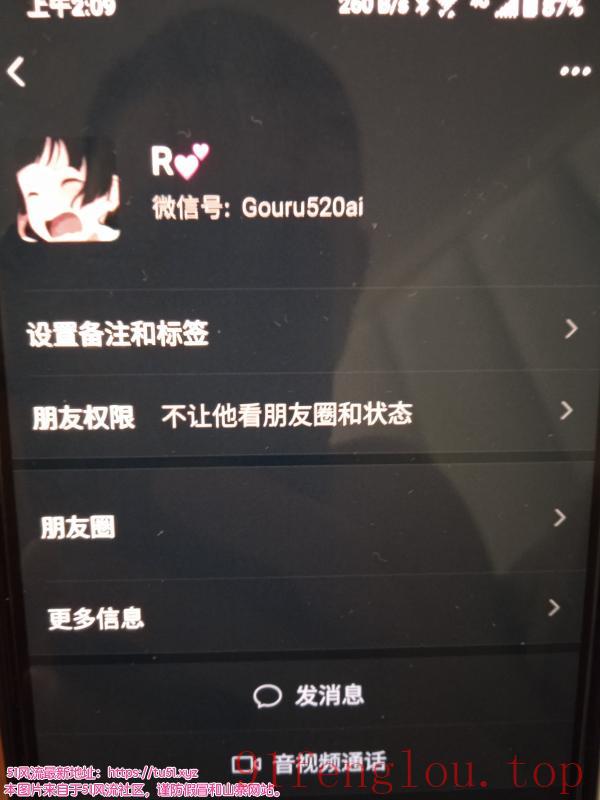The image size is (600, 800).
Task: Open 更多信息 row
Action: [300, 613]
